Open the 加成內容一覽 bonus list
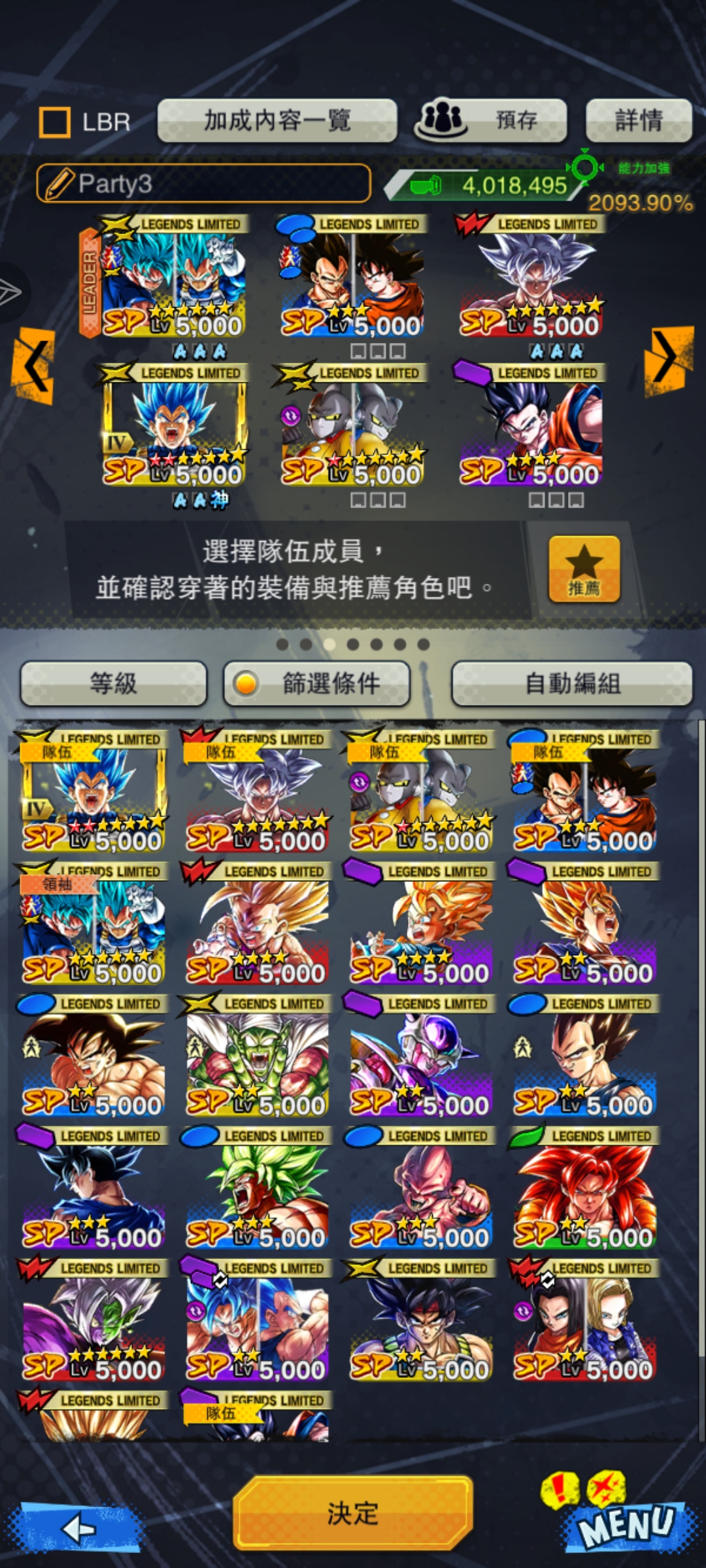706x1568 pixels. click(x=277, y=121)
